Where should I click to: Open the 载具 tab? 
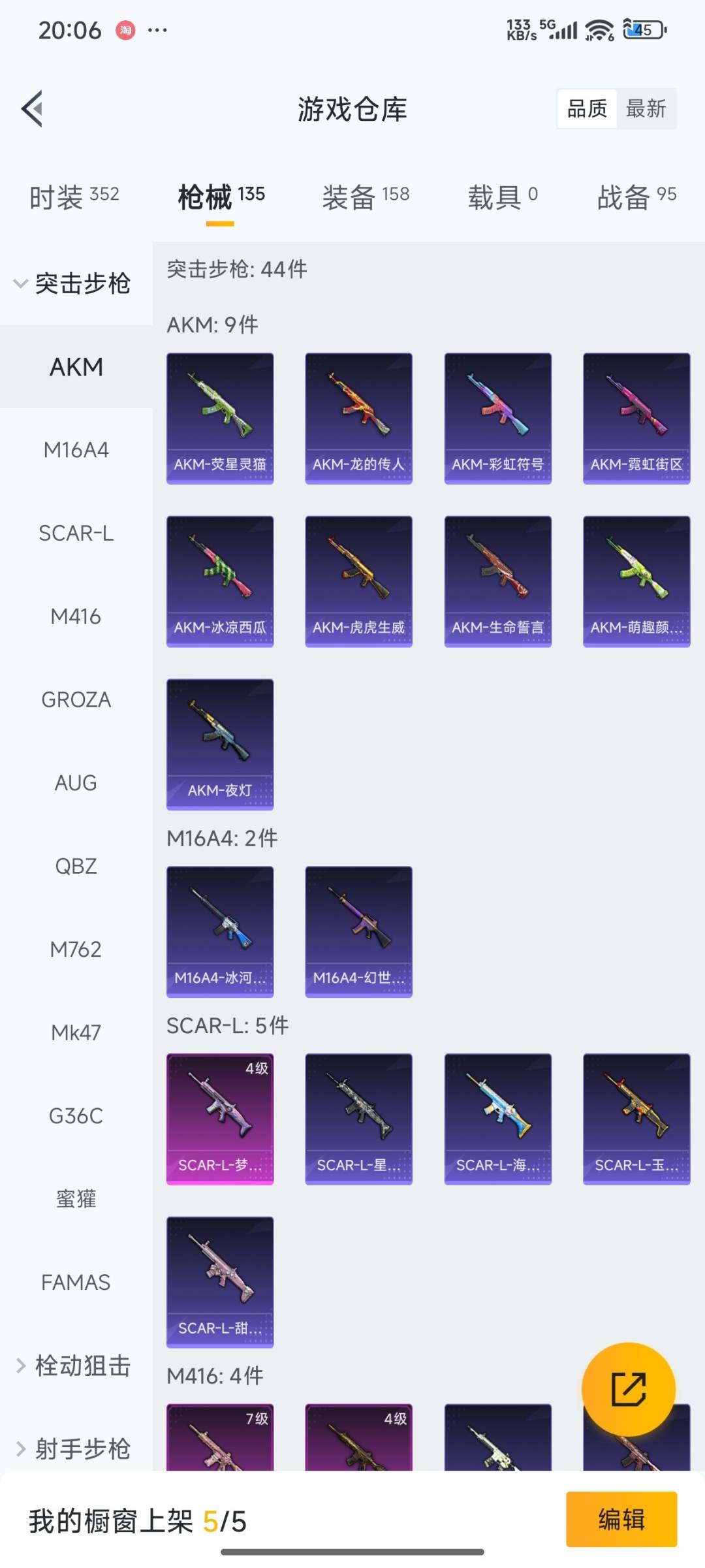tap(503, 196)
